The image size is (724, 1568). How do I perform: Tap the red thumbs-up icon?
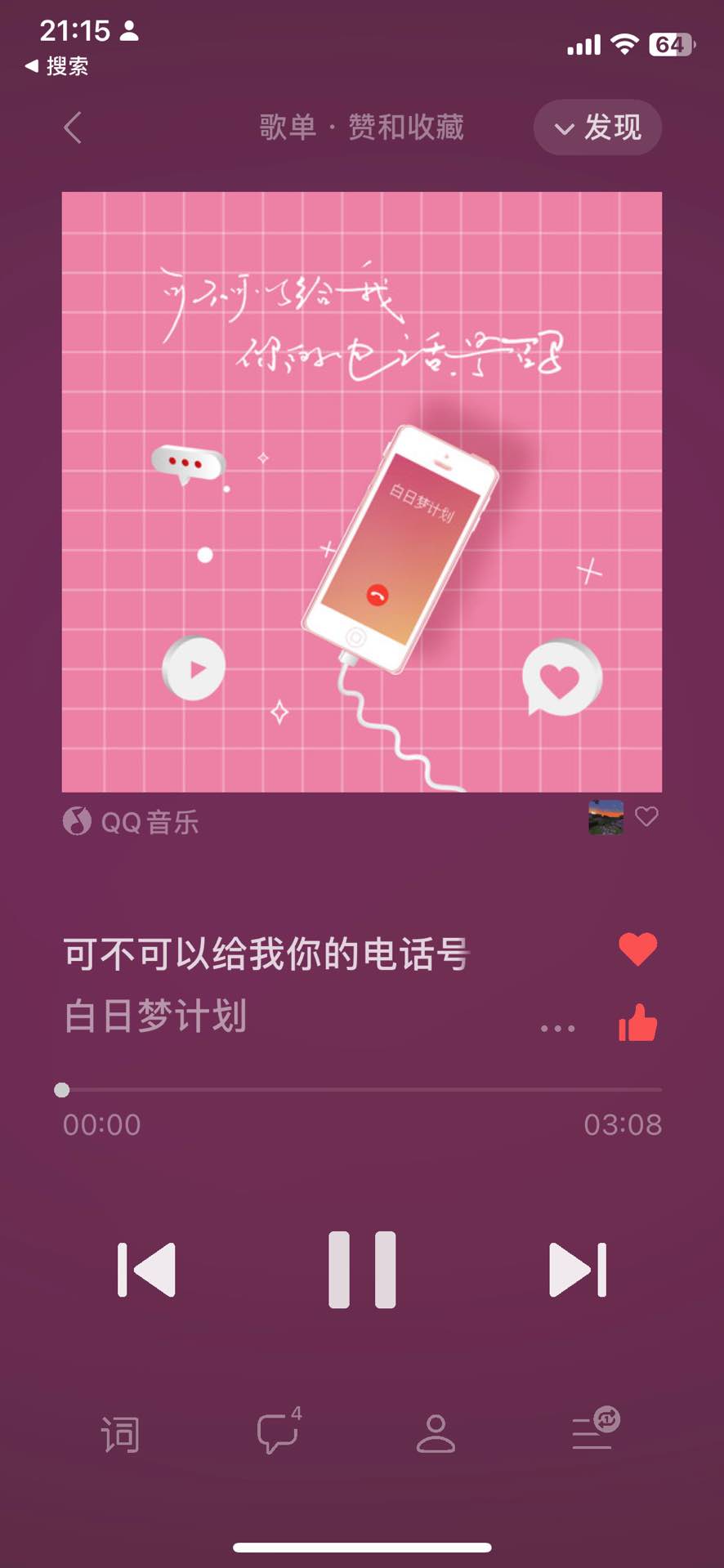[x=637, y=1023]
